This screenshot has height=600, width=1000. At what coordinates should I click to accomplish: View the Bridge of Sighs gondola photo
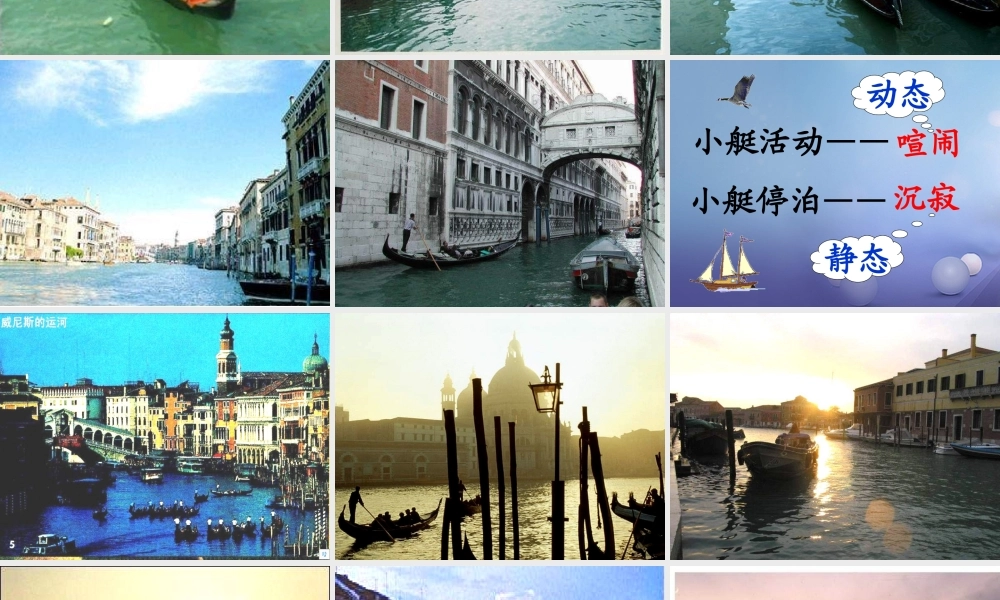tap(500, 183)
